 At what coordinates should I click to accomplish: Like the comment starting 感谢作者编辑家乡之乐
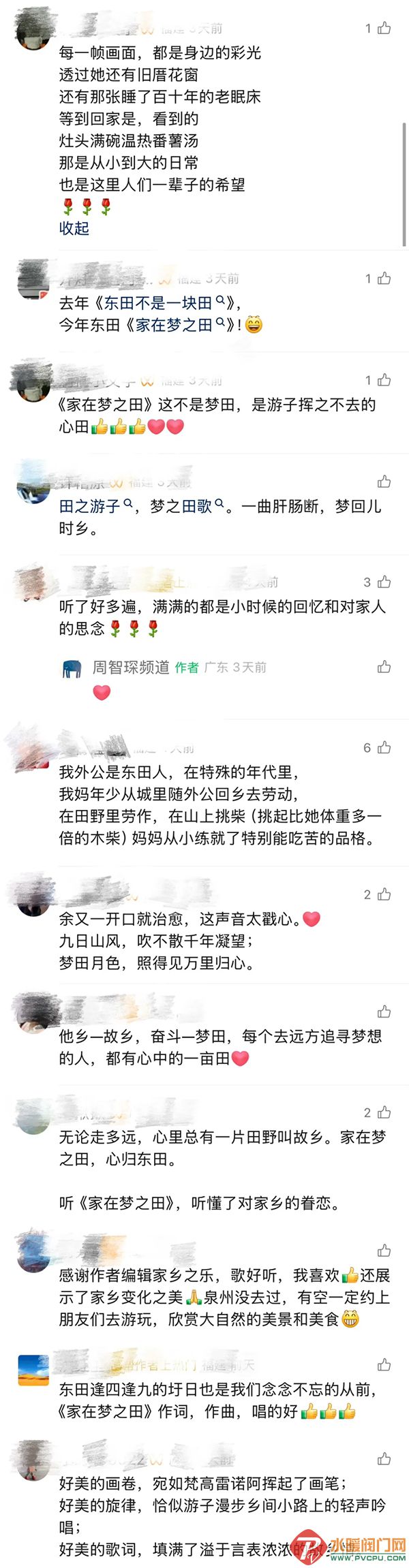tap(384, 1251)
